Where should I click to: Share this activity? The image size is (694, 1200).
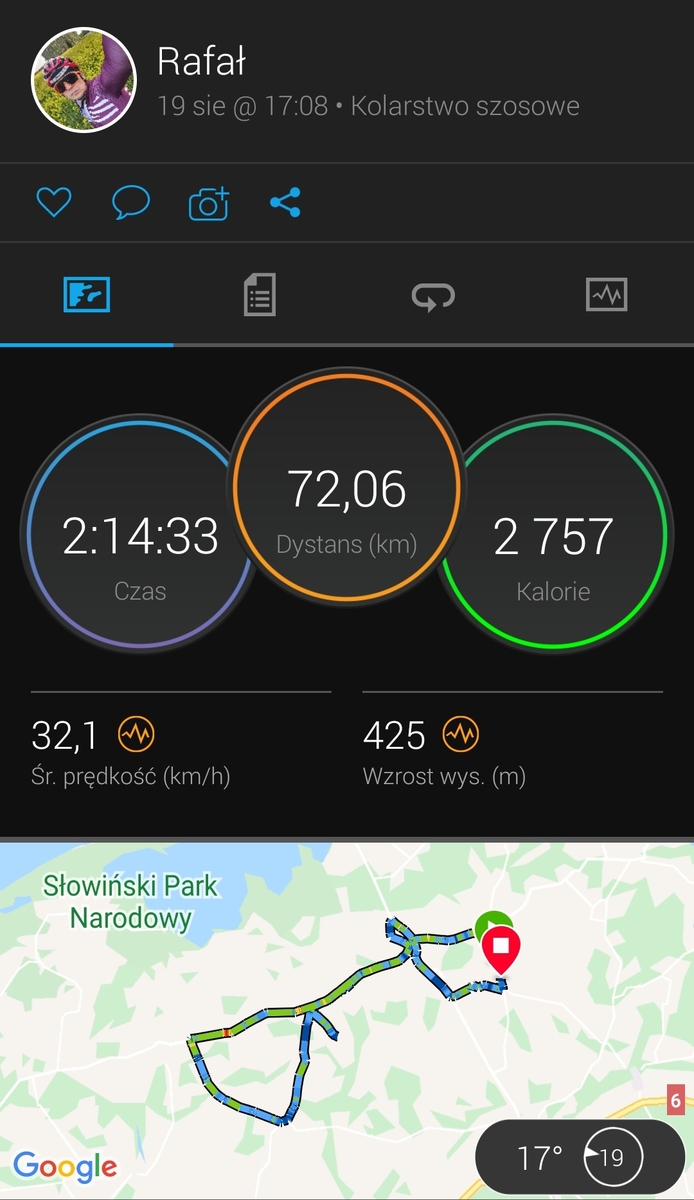tap(286, 203)
